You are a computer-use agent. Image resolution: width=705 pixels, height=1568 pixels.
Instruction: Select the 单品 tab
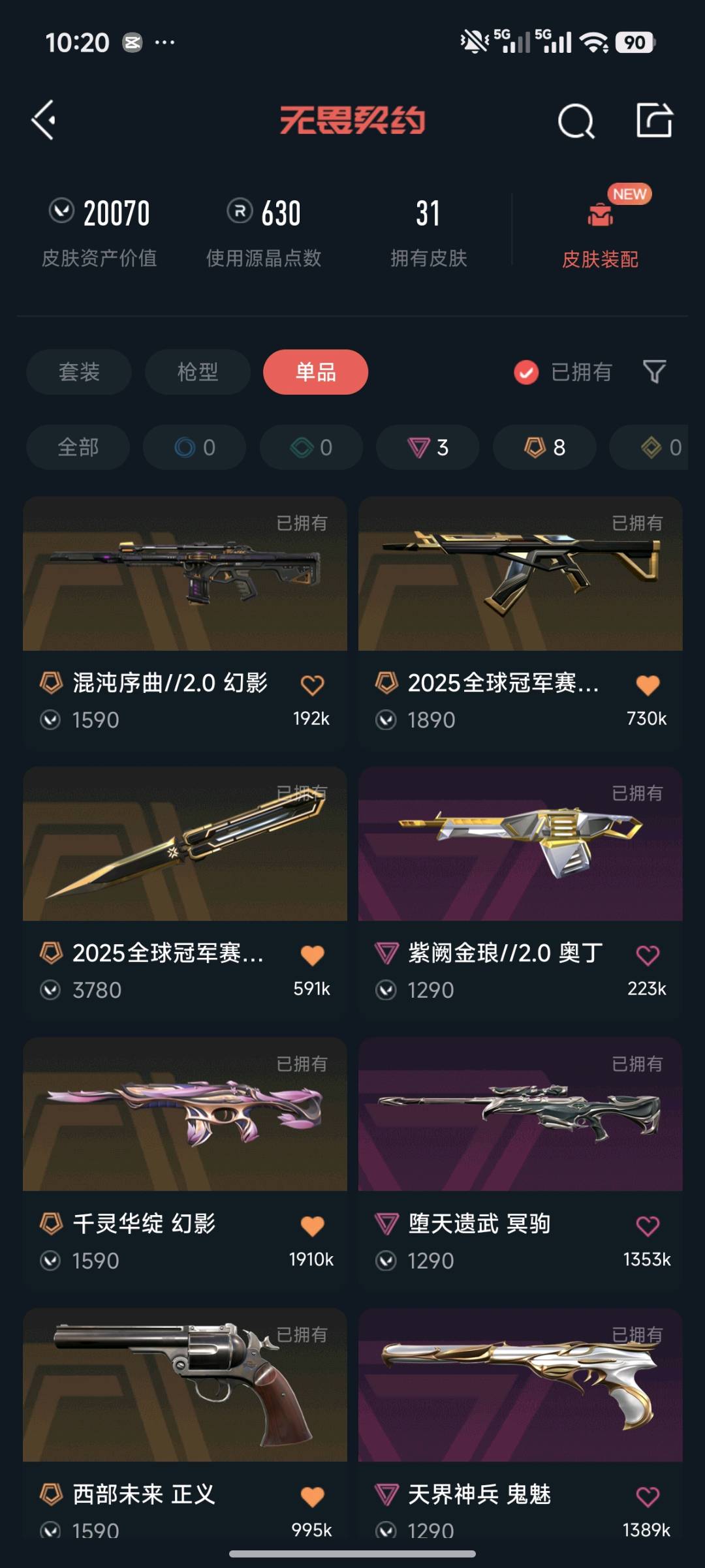pos(315,372)
